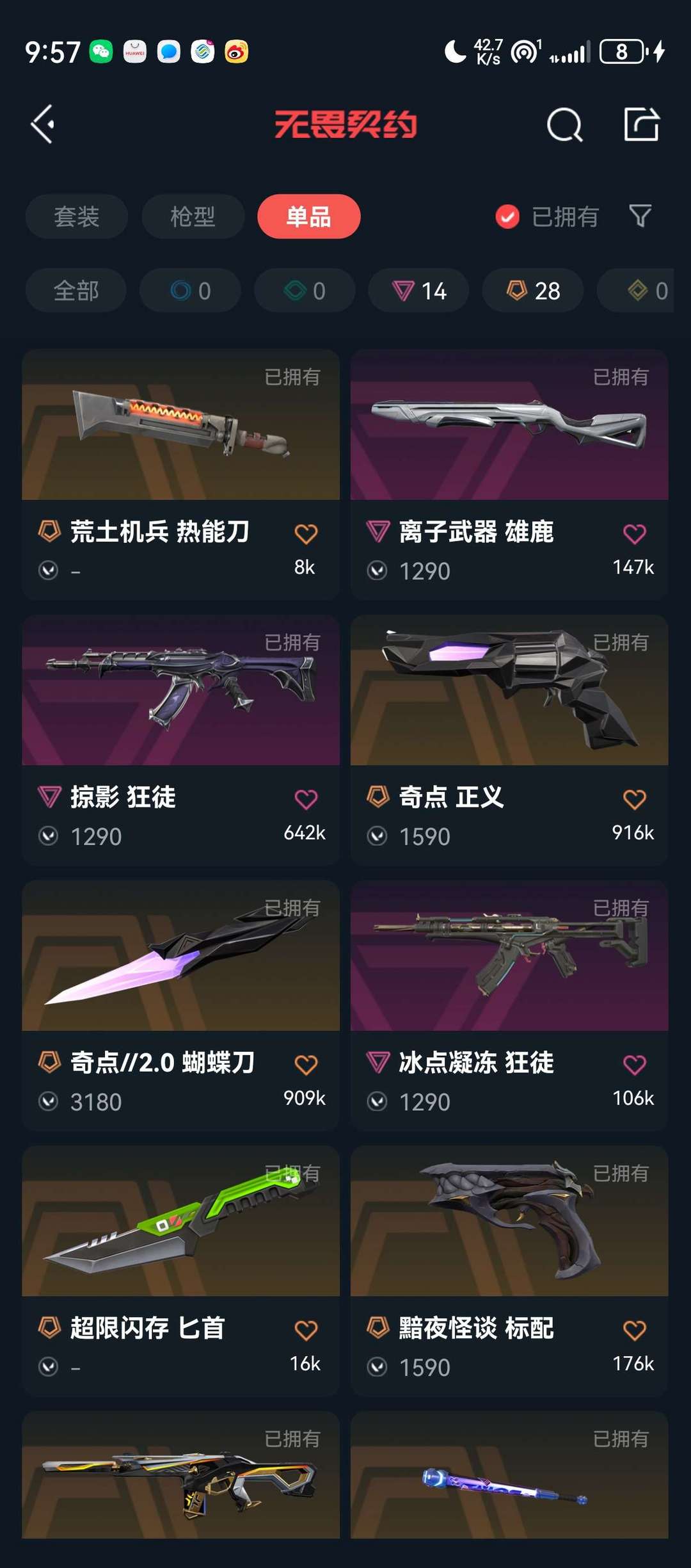Filter by the orange tier chip showing 28
691x1568 pixels.
tap(533, 291)
